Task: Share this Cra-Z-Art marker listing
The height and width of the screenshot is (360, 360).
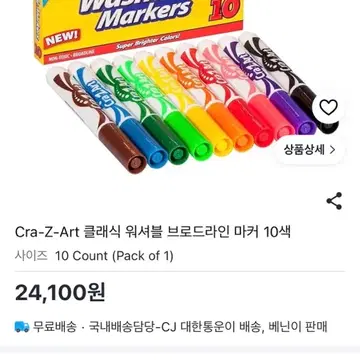Action: click(334, 201)
